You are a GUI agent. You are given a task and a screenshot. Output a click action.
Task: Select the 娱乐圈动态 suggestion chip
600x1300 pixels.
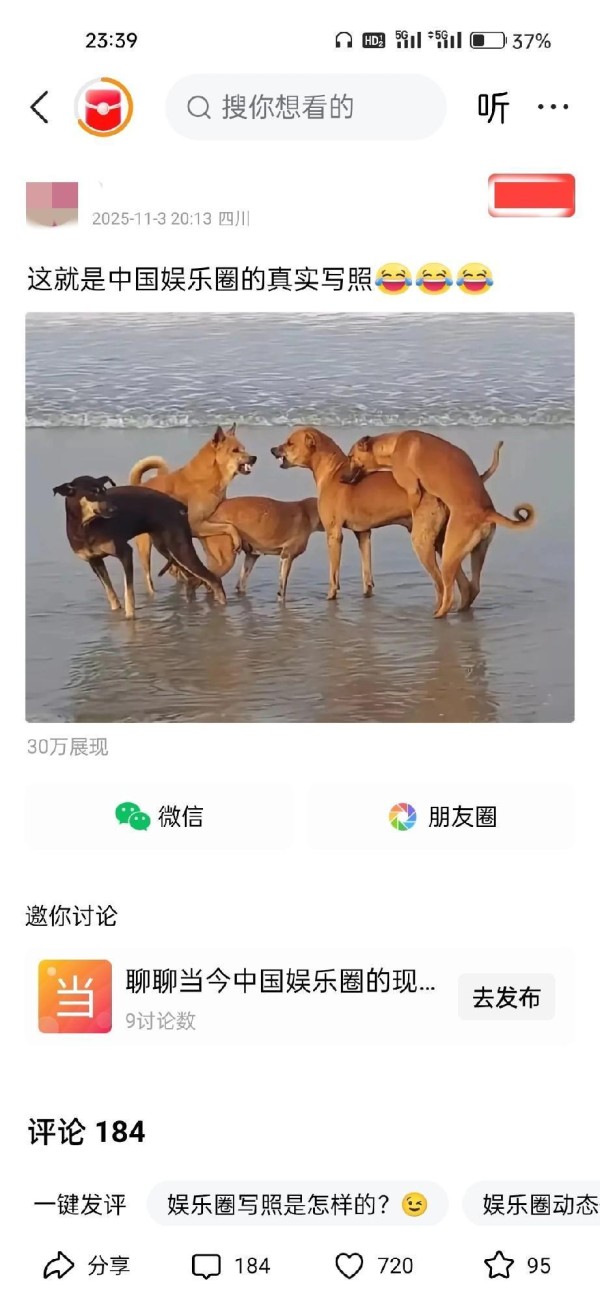tap(535, 1204)
